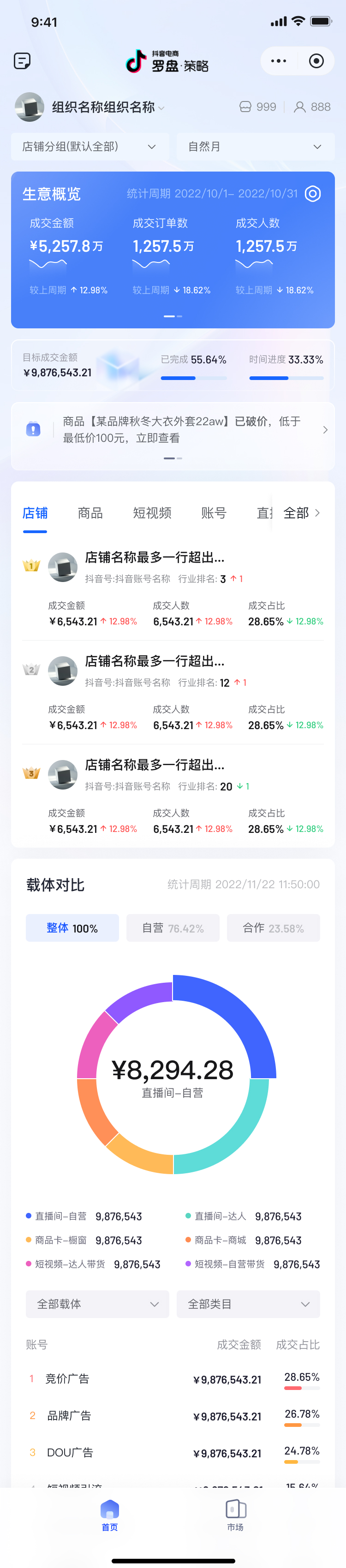
Task: Open the message icon at top left
Action: (x=22, y=61)
